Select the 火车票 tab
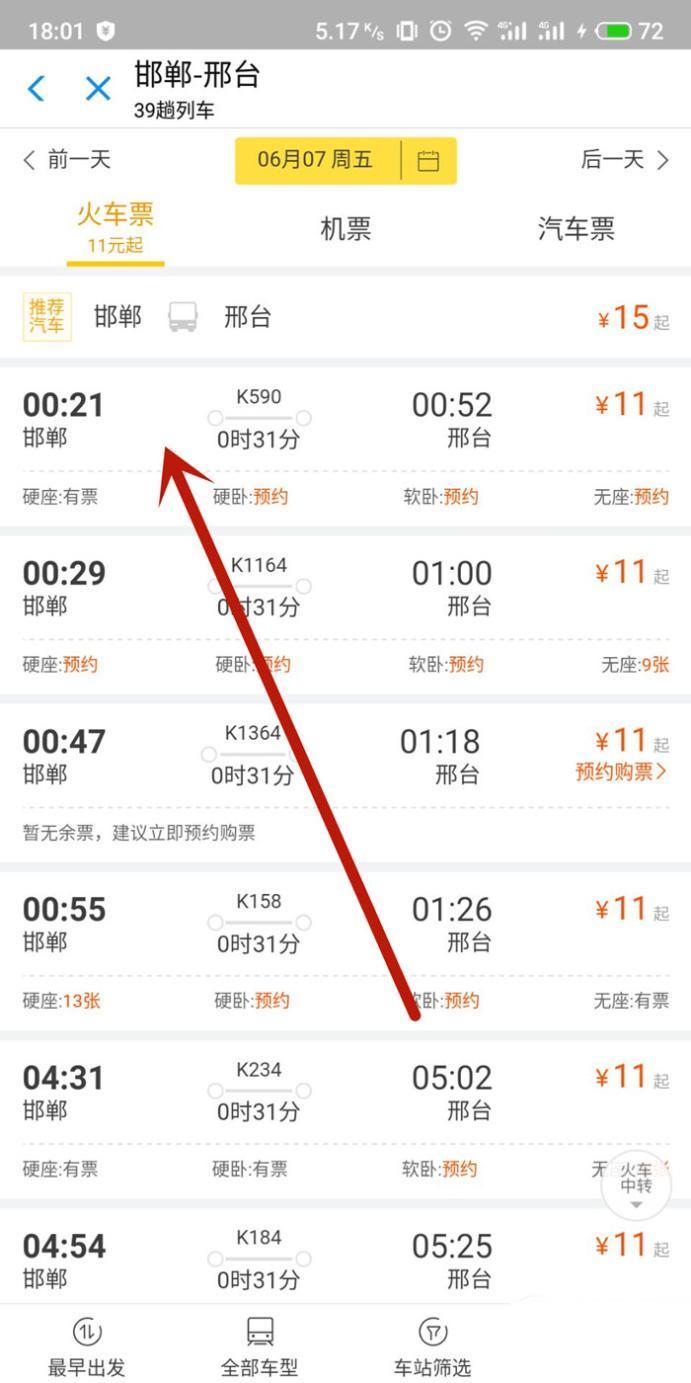 115,228
